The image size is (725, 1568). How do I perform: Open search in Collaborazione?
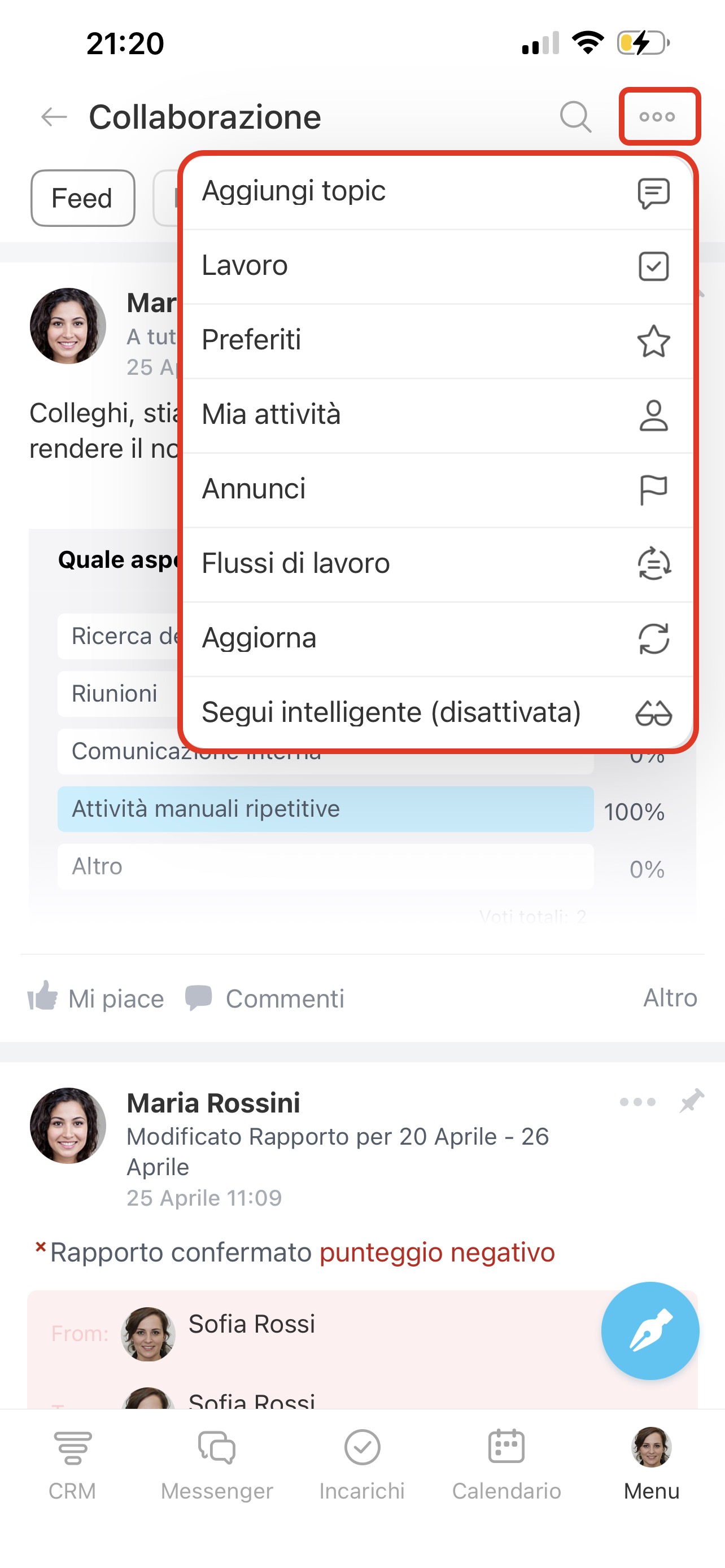click(575, 117)
